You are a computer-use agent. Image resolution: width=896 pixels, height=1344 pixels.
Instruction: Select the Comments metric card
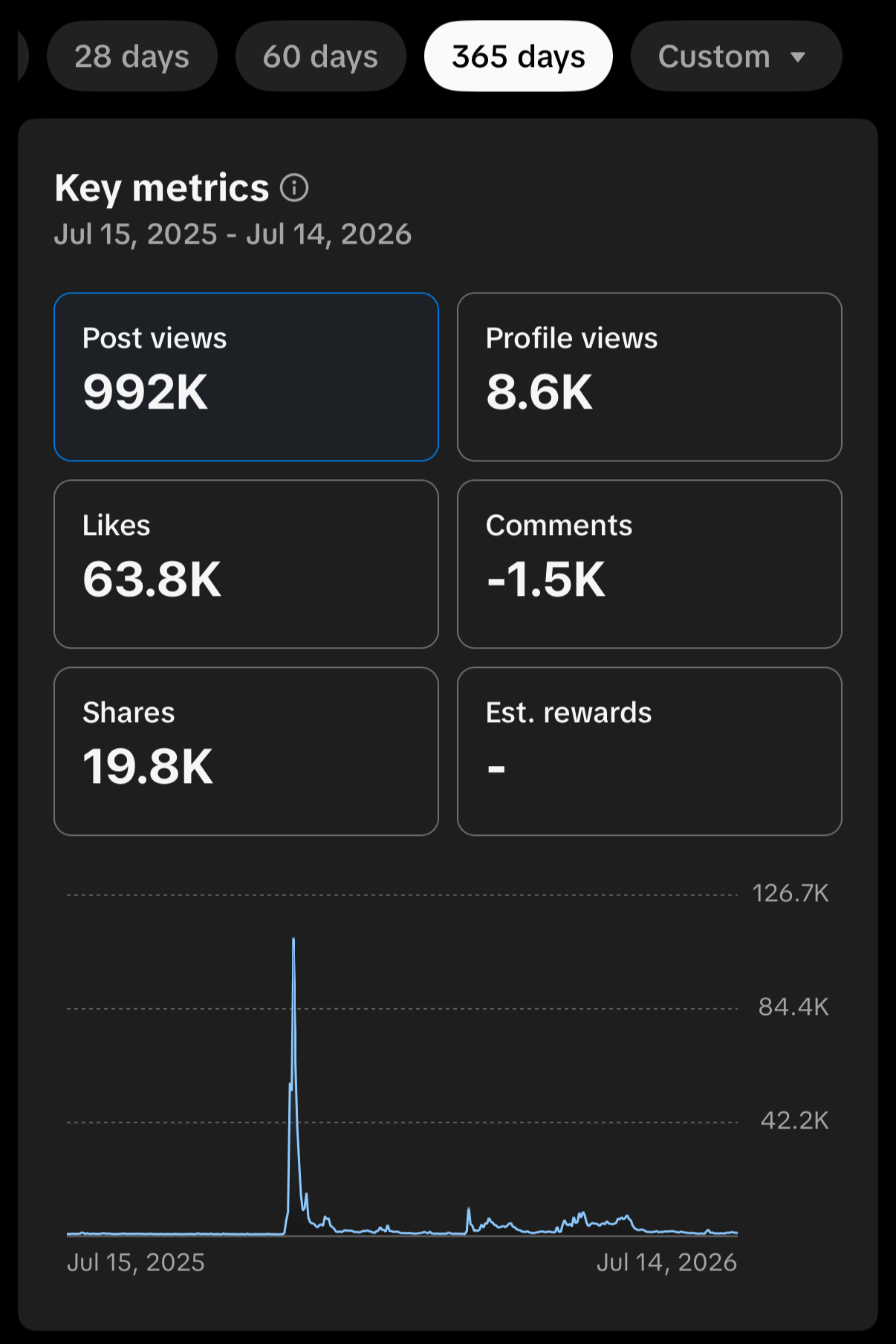coord(649,564)
